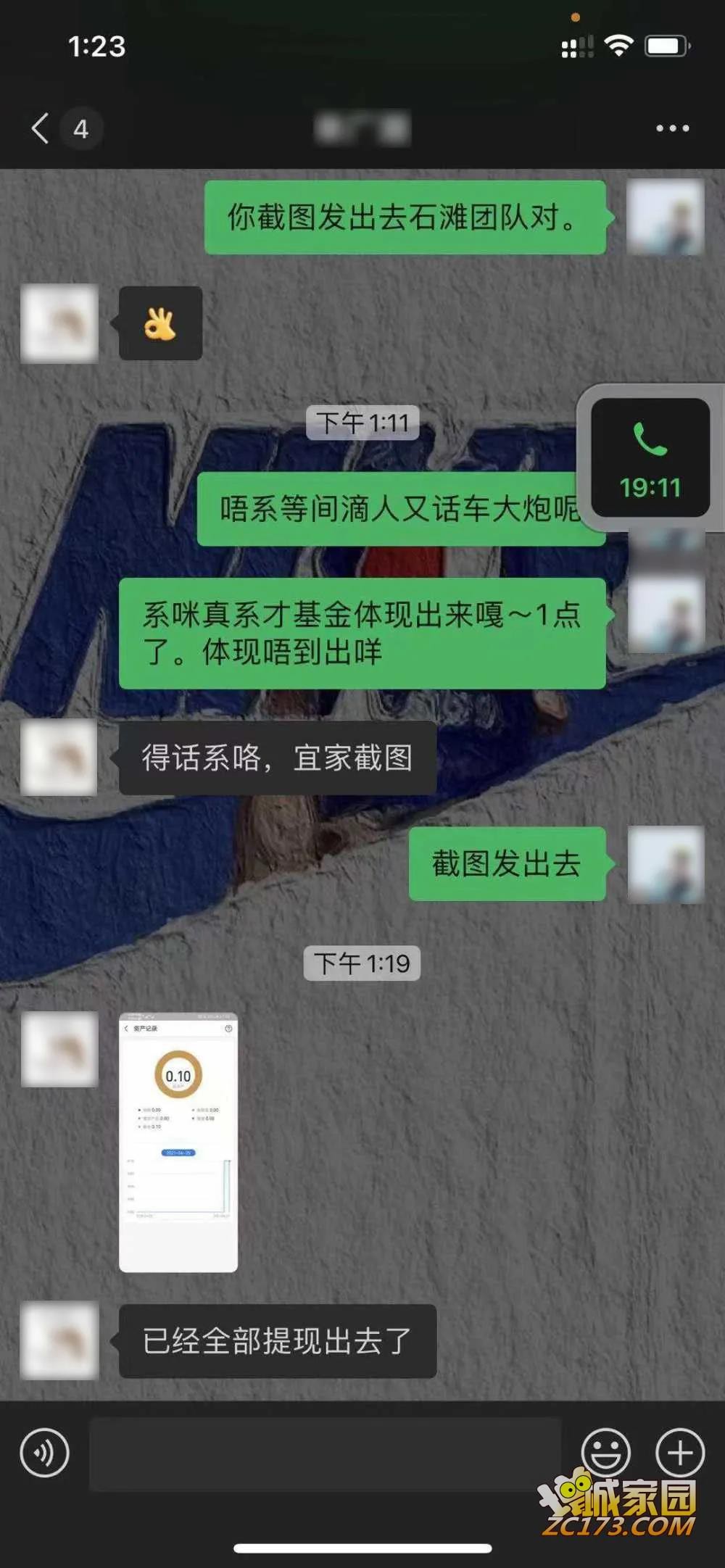Go back to the chat list
This screenshot has width=725, height=1568.
[x=42, y=128]
